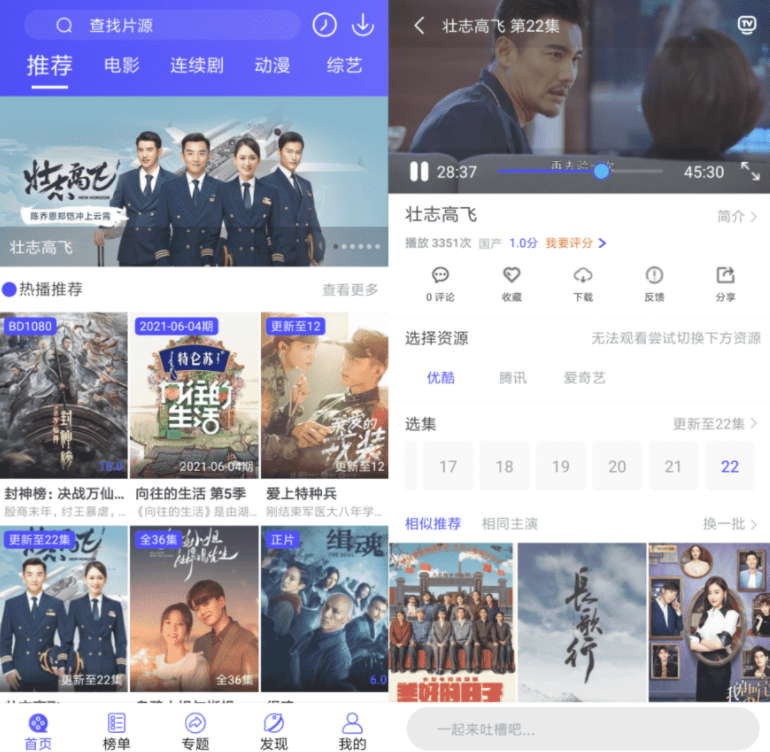Download this episode
This screenshot has height=752, width=770.
583,282
